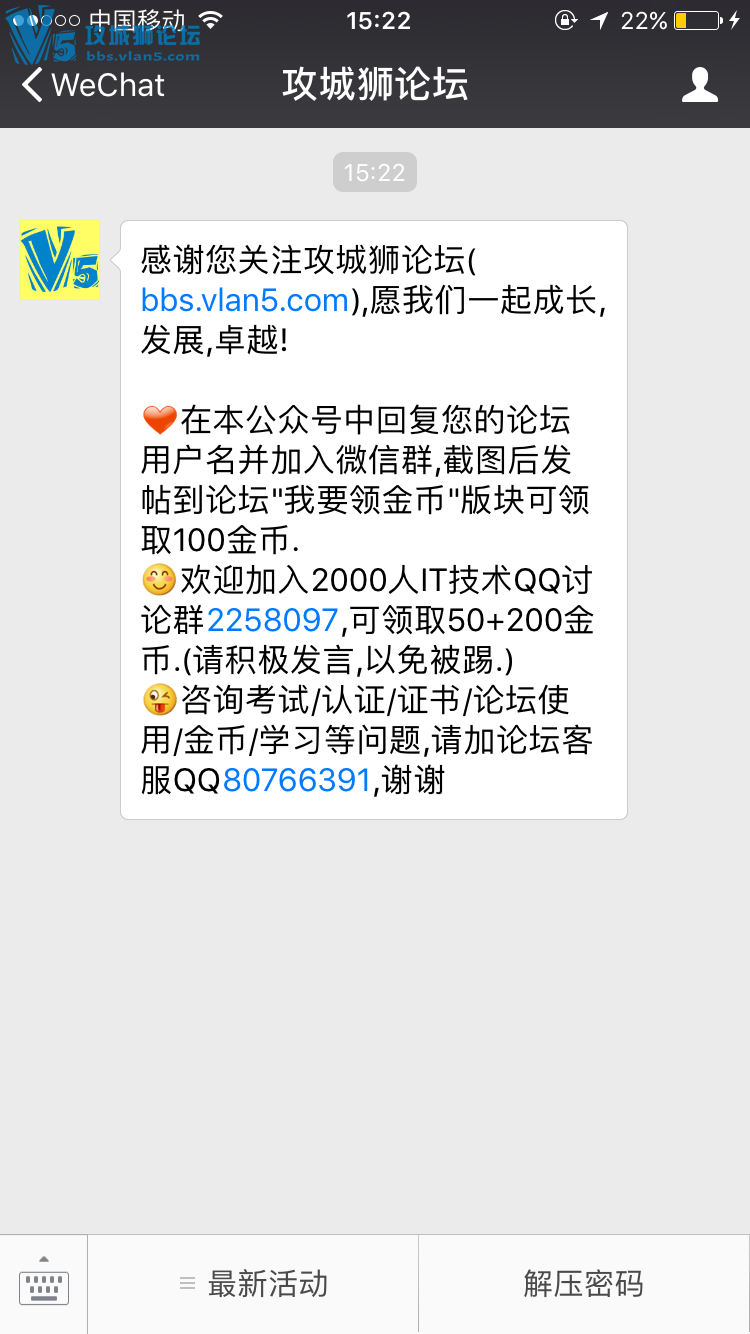Tap the QQ group number 2258097
Screen dimensions: 750x1334
272,620
